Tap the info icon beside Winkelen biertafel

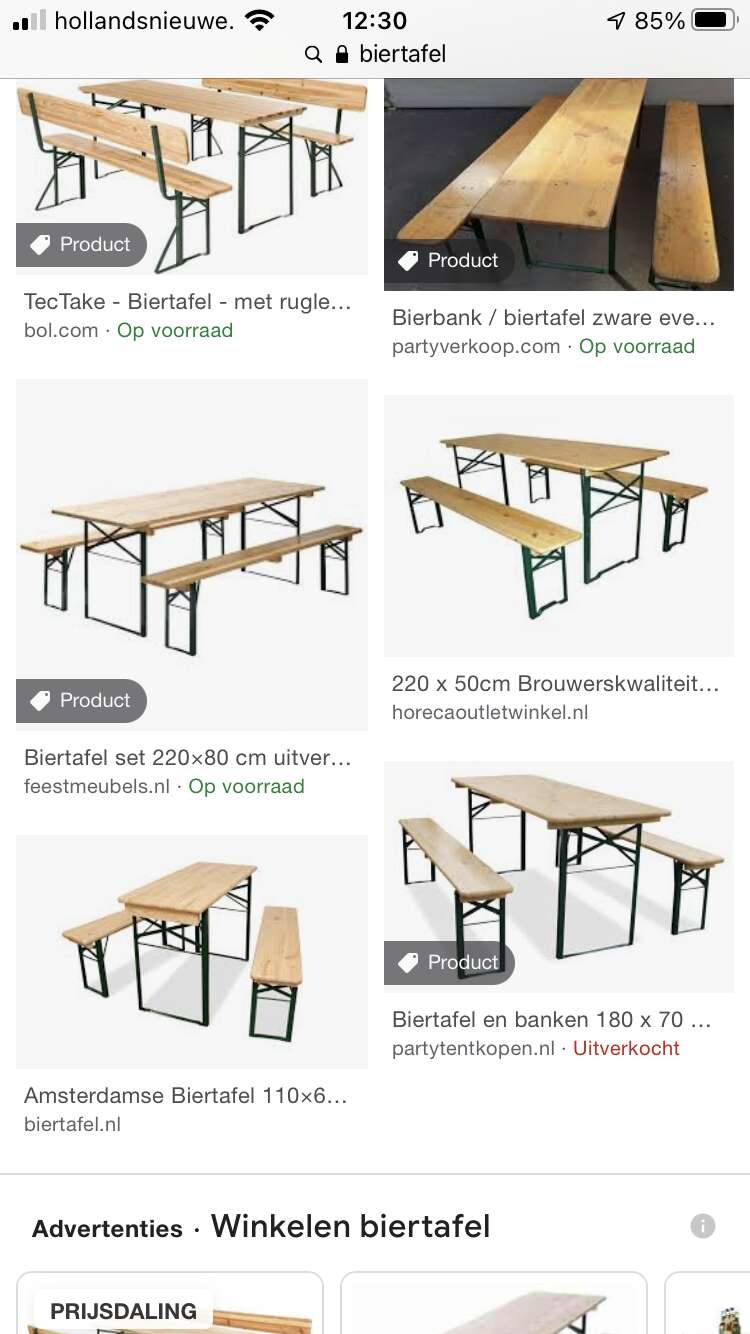[703, 1226]
